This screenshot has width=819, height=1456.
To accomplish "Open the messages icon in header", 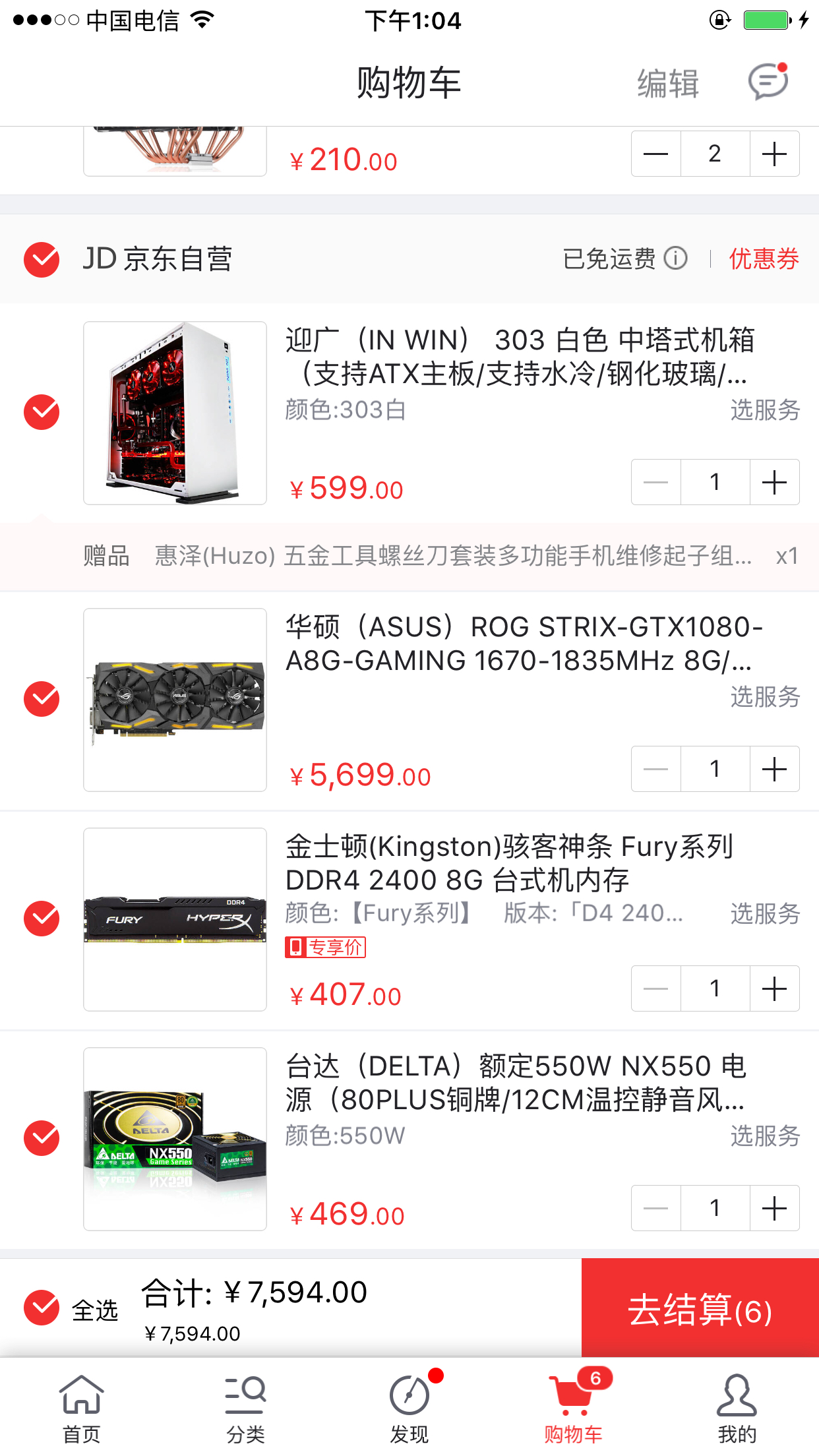I will (x=768, y=82).
